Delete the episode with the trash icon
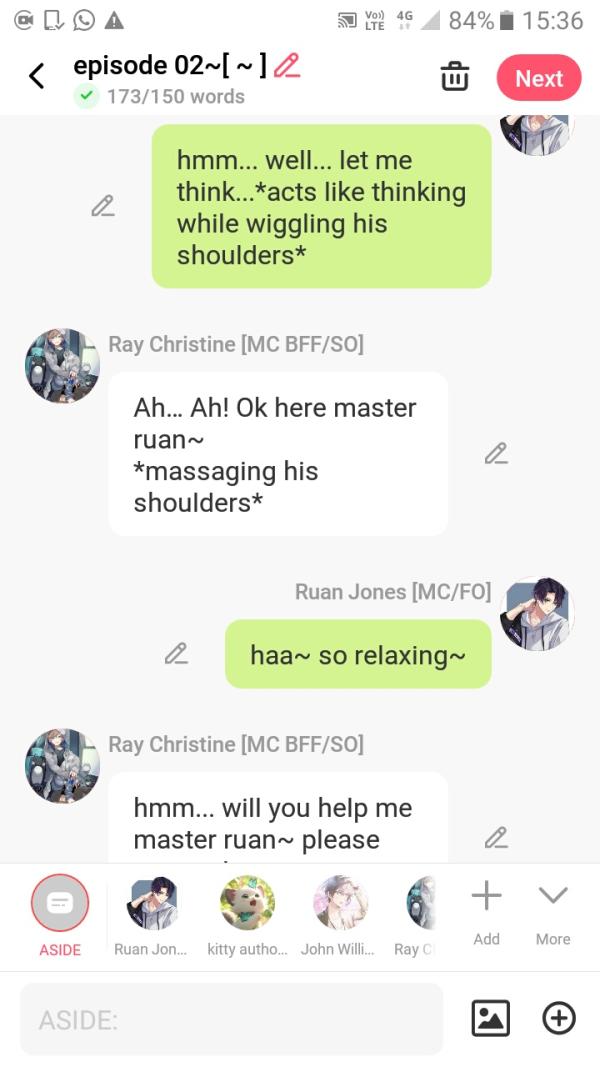This screenshot has width=600, height=1067. [x=455, y=77]
